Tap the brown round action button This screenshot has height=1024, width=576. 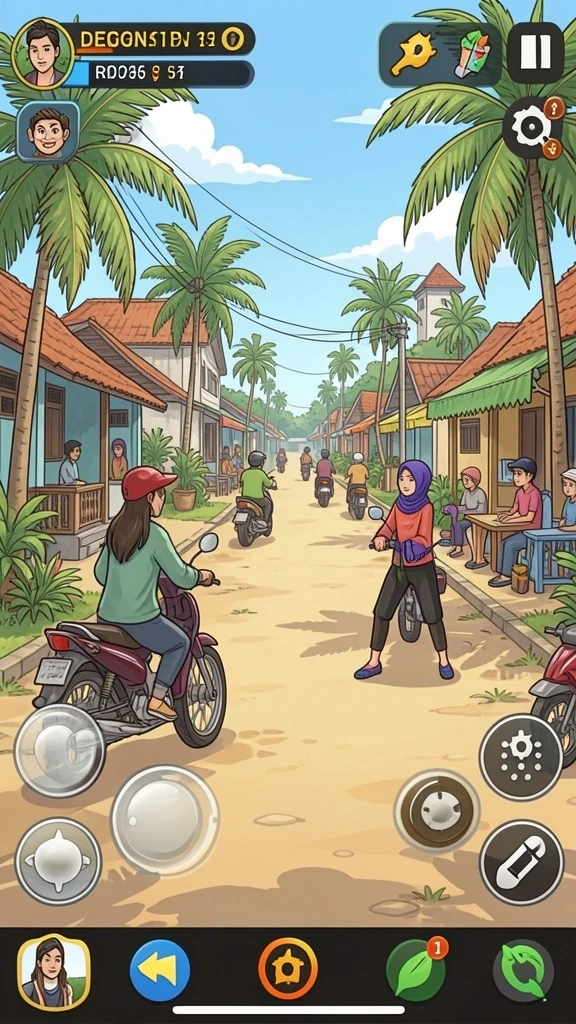[437, 810]
